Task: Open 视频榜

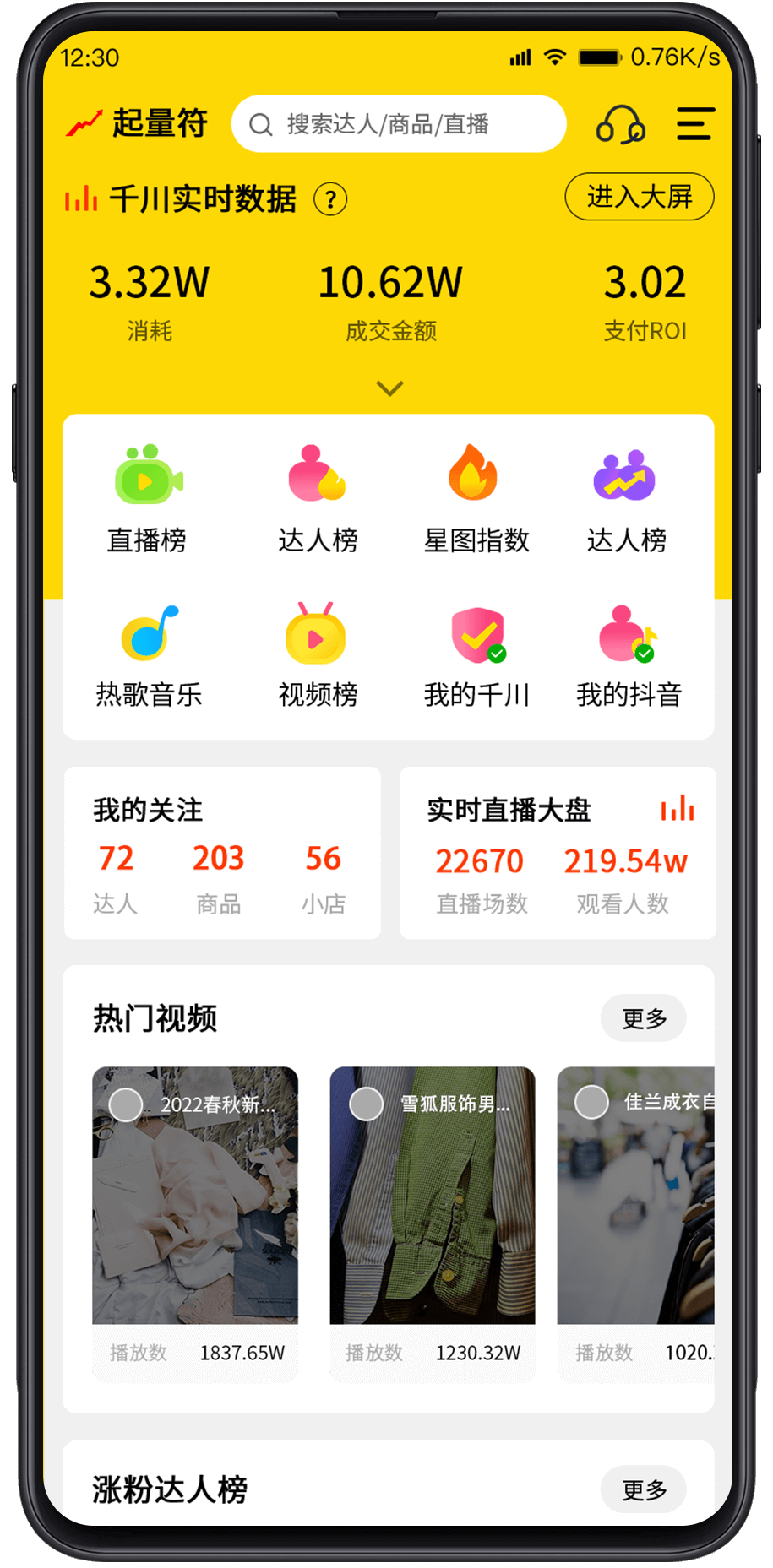Action: [x=318, y=656]
